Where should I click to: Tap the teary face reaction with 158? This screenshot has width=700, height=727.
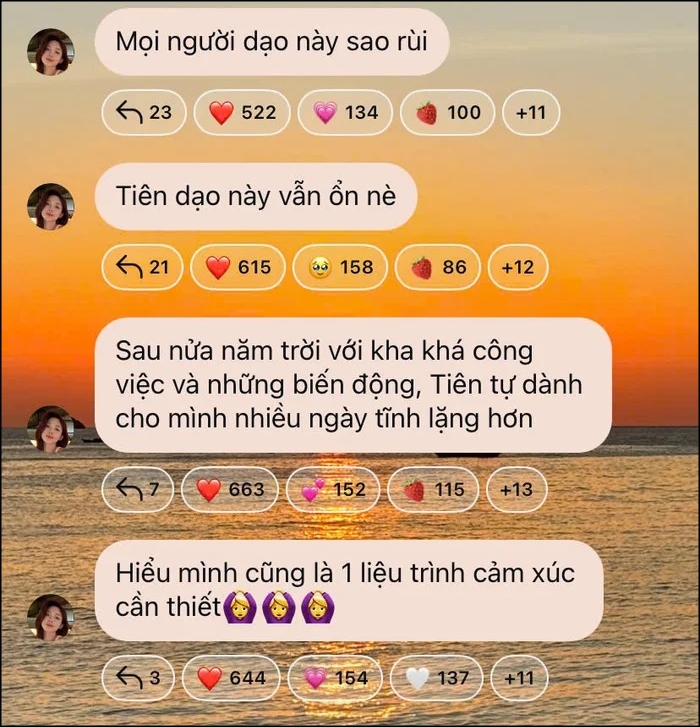click(341, 267)
